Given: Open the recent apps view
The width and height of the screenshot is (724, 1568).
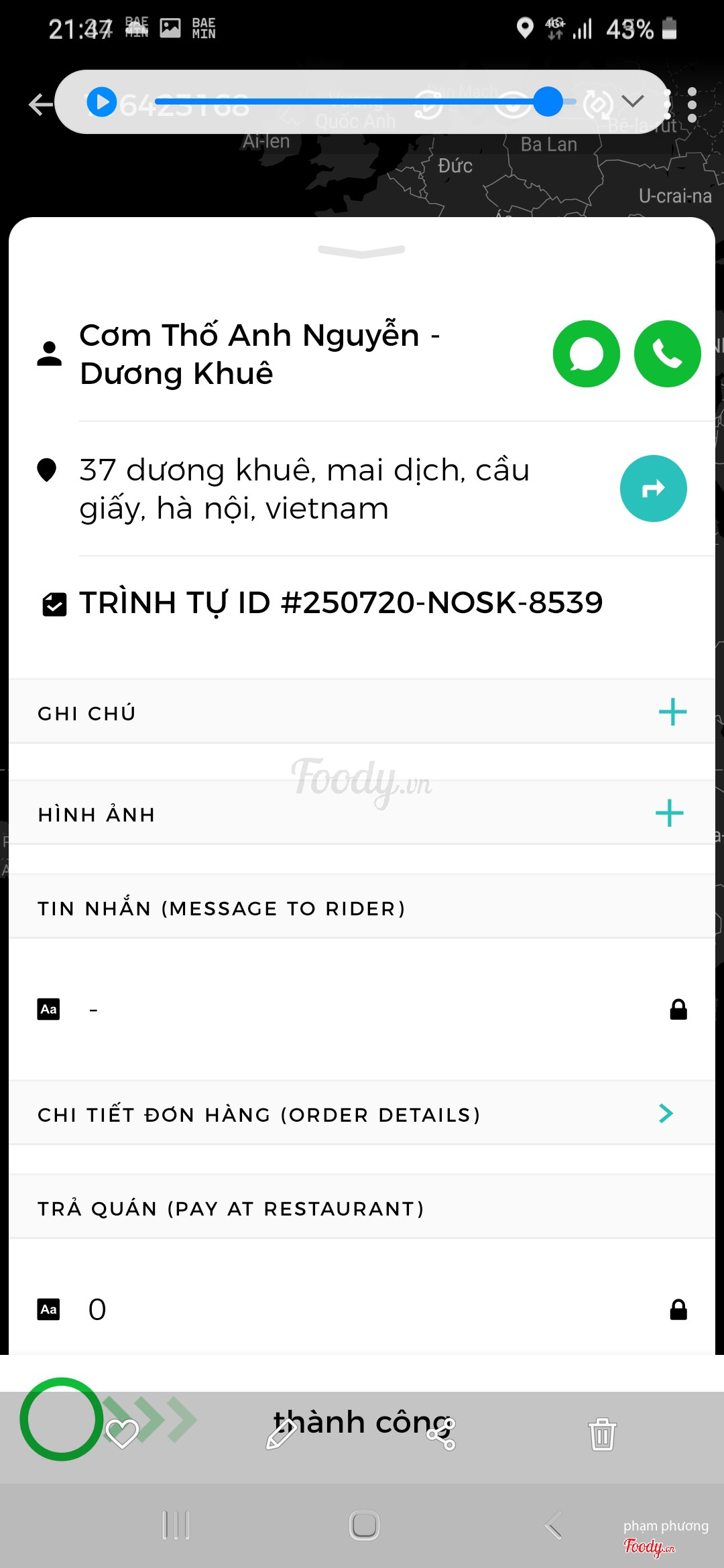Looking at the screenshot, I should 176,1525.
